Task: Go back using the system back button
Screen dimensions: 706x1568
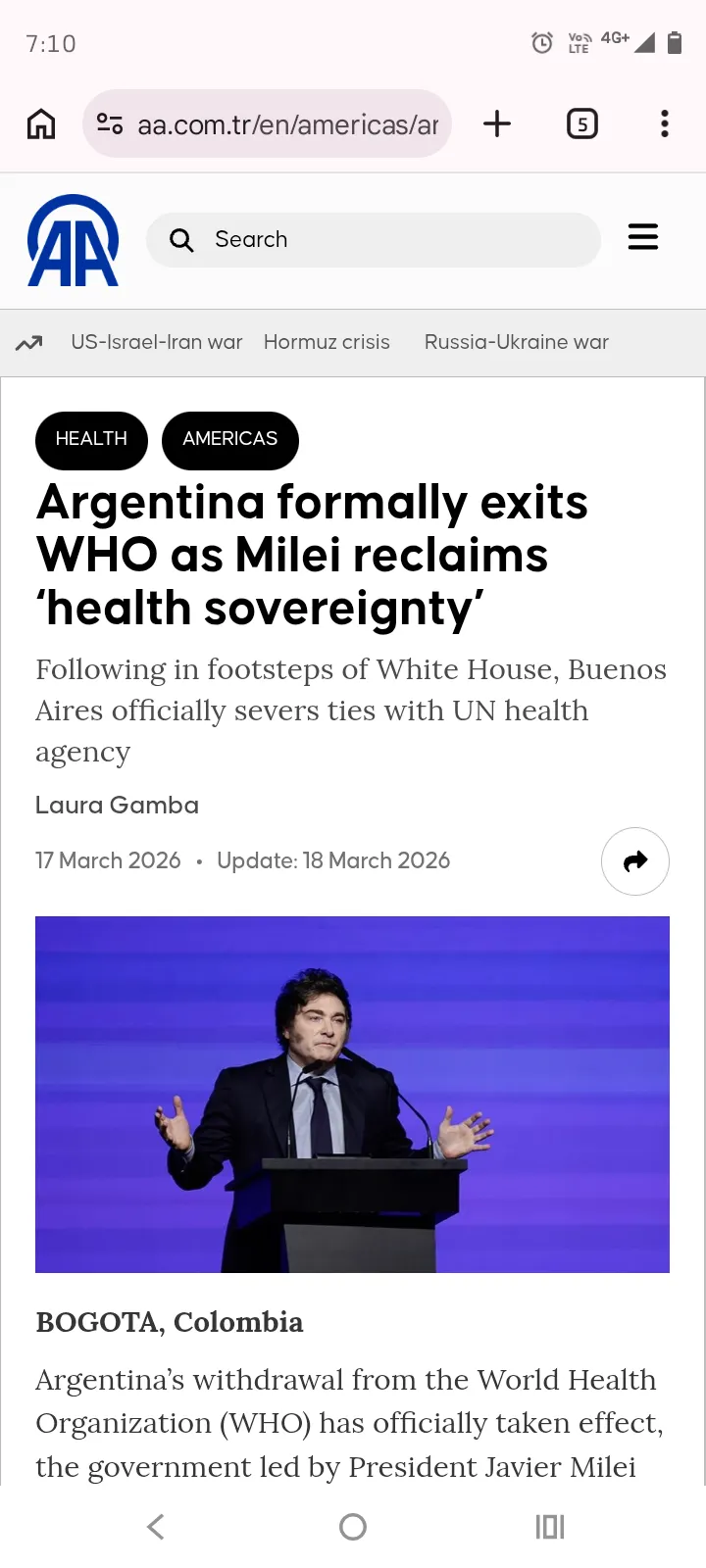Action: click(x=156, y=1526)
